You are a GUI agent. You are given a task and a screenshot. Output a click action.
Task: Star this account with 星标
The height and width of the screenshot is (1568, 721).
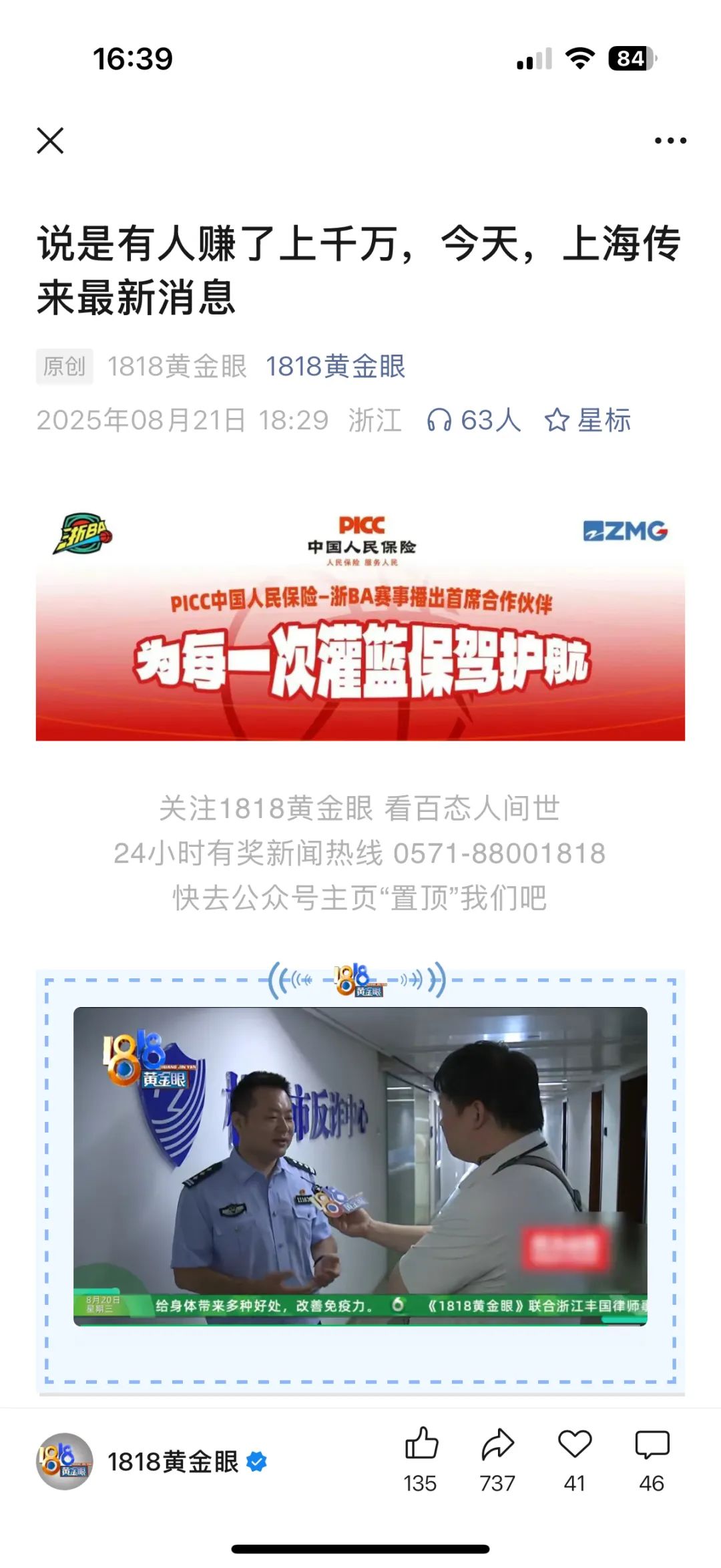[x=587, y=421]
